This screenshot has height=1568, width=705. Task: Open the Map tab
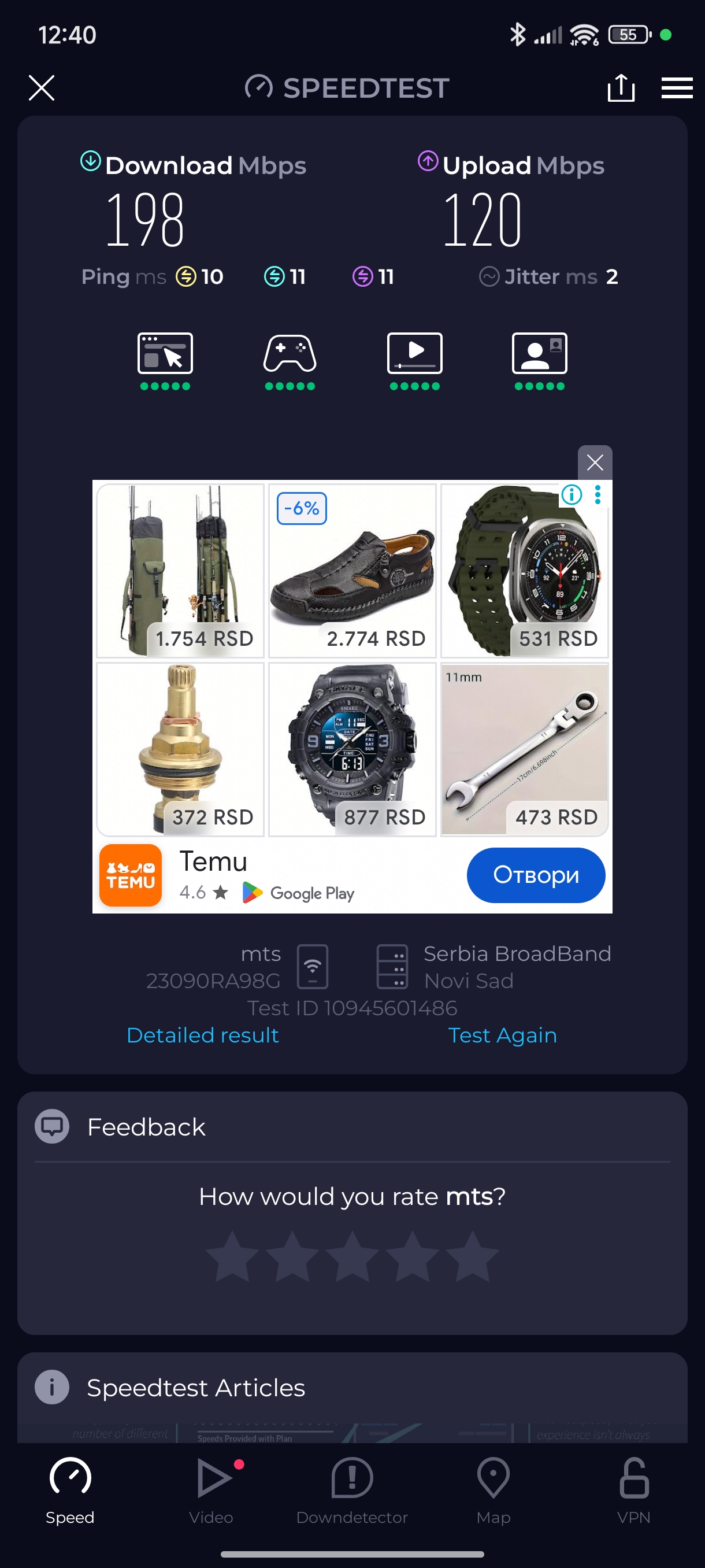(x=493, y=1489)
